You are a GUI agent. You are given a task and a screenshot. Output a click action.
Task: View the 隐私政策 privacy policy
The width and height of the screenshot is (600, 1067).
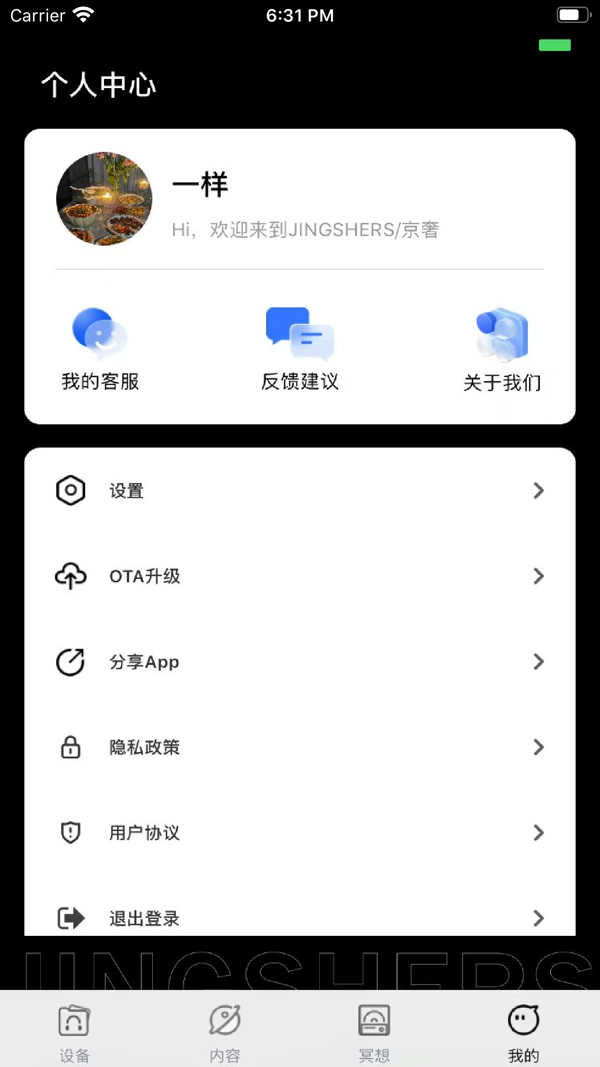pos(300,747)
